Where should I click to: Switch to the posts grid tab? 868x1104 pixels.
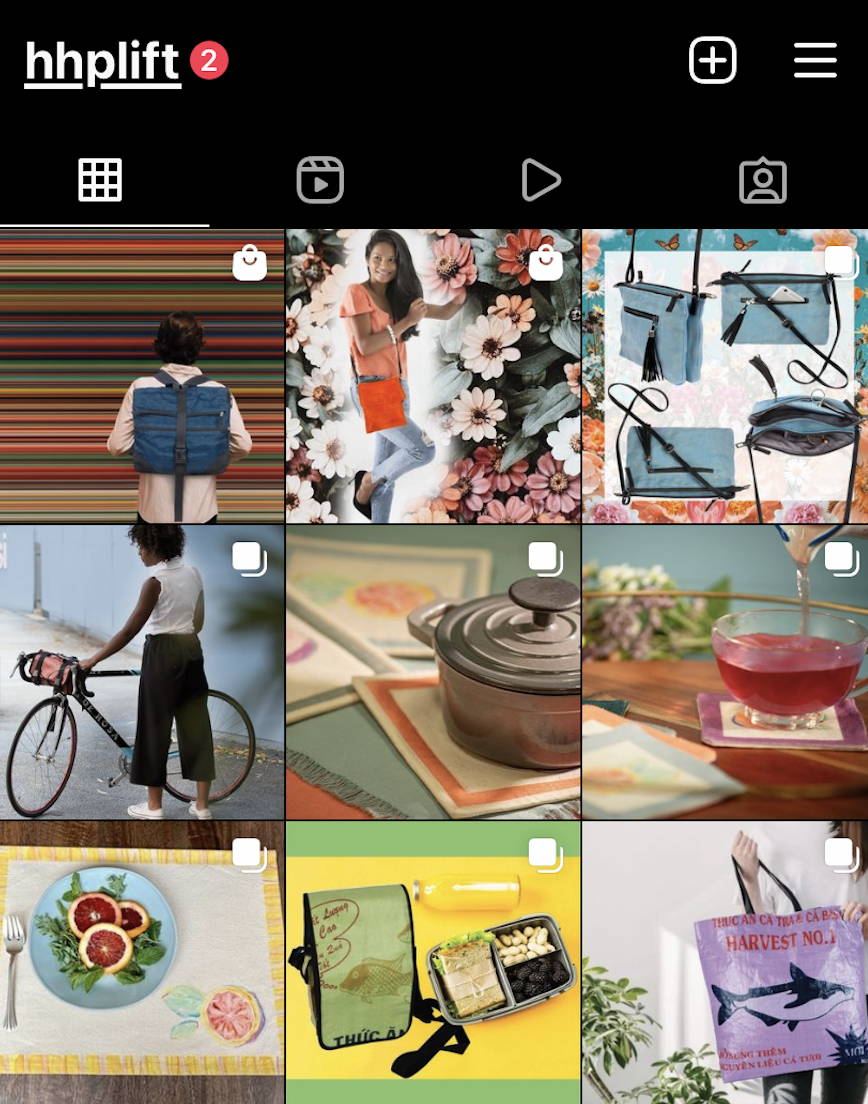click(x=100, y=181)
